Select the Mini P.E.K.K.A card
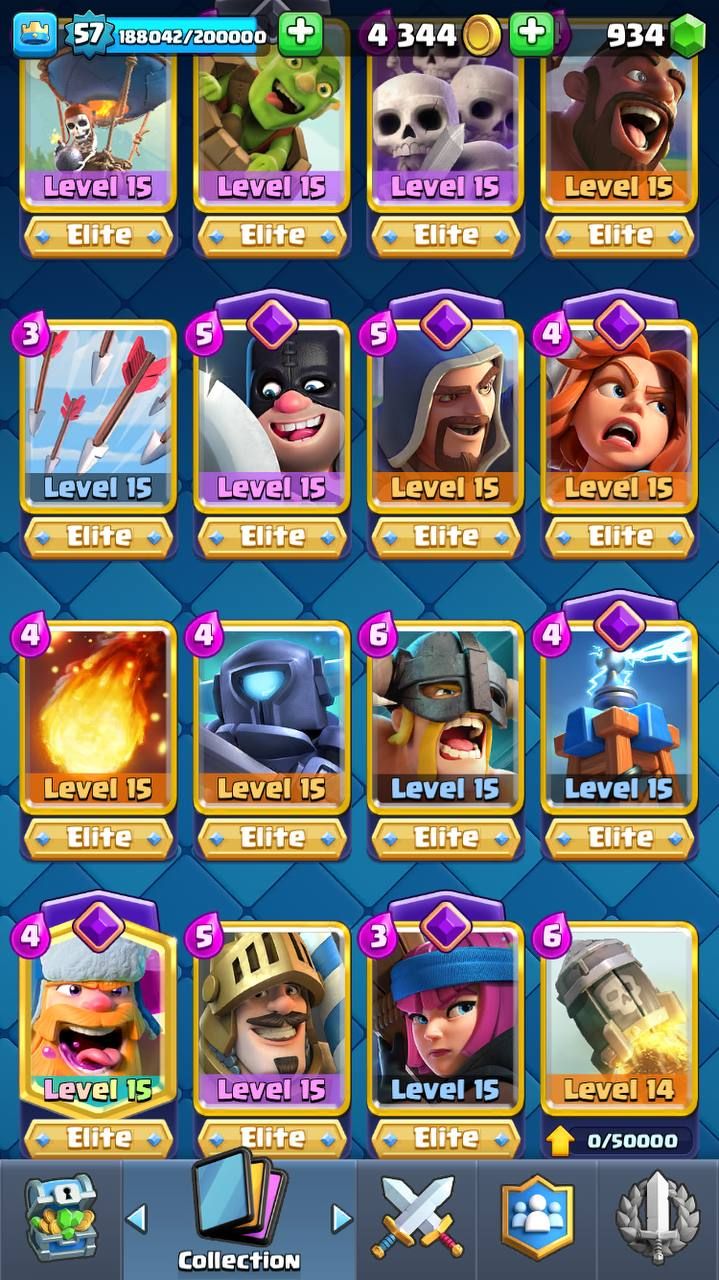The image size is (719, 1280). point(272,715)
